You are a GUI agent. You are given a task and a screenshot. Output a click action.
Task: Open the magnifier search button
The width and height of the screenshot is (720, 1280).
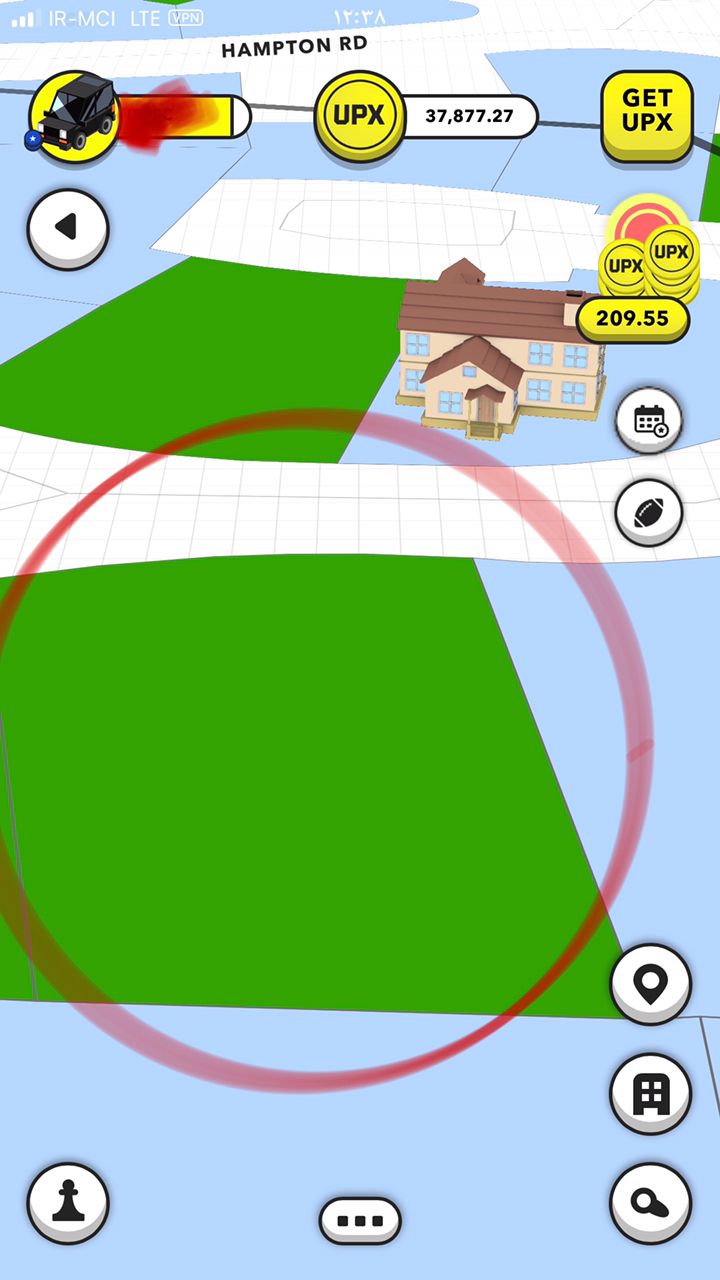click(x=651, y=1203)
